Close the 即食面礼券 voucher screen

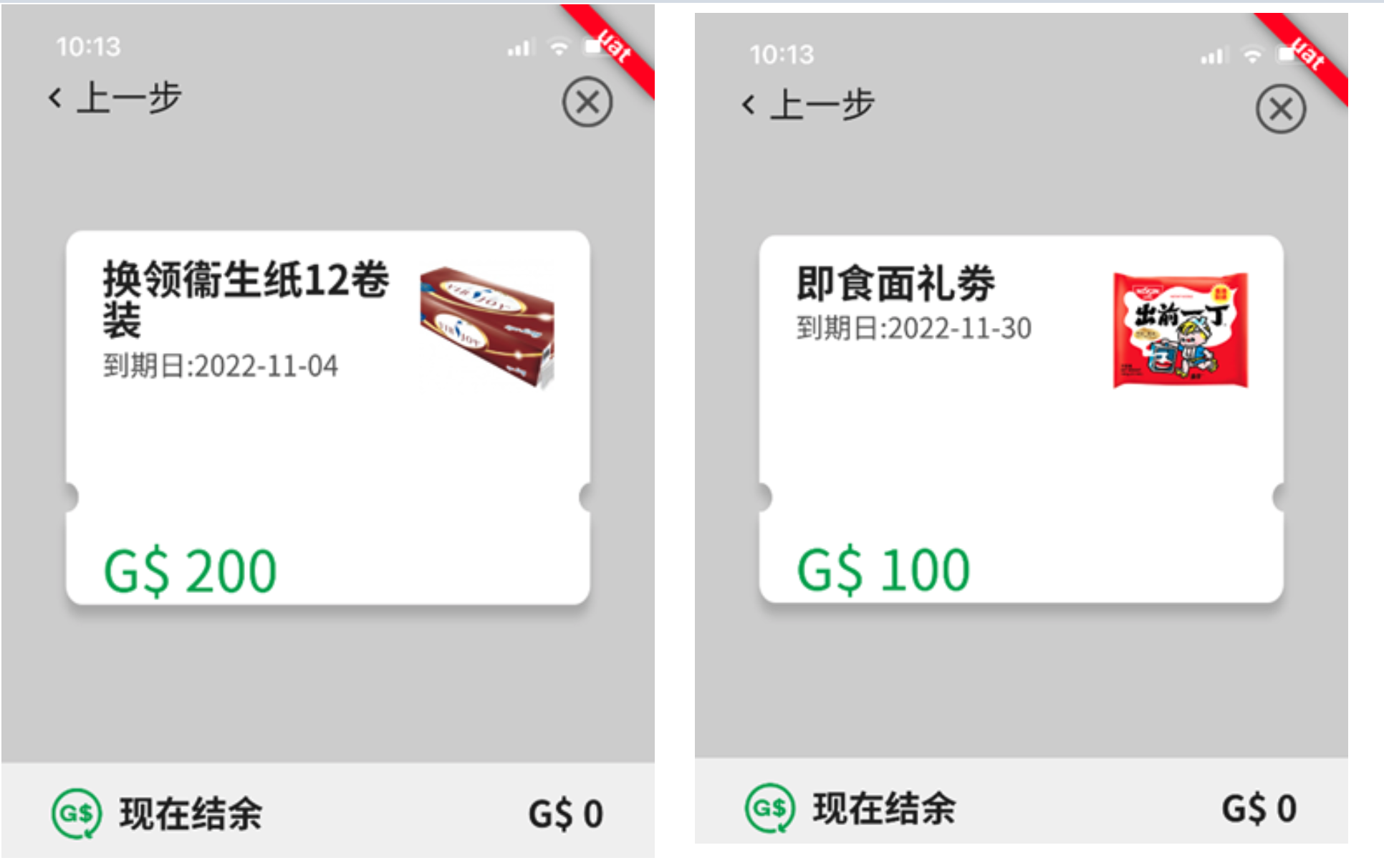[1280, 110]
